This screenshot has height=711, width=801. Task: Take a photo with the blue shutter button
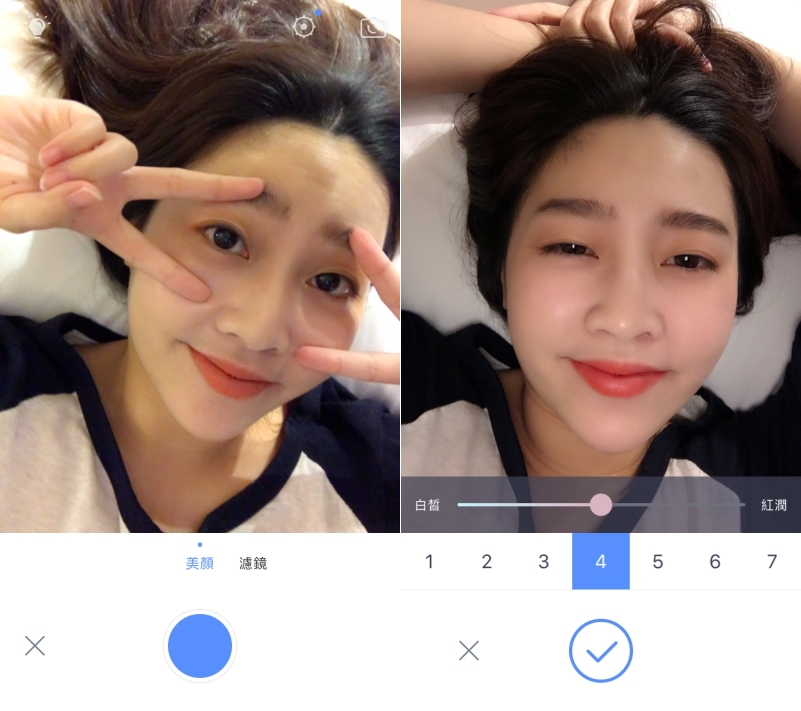pyautogui.click(x=200, y=646)
